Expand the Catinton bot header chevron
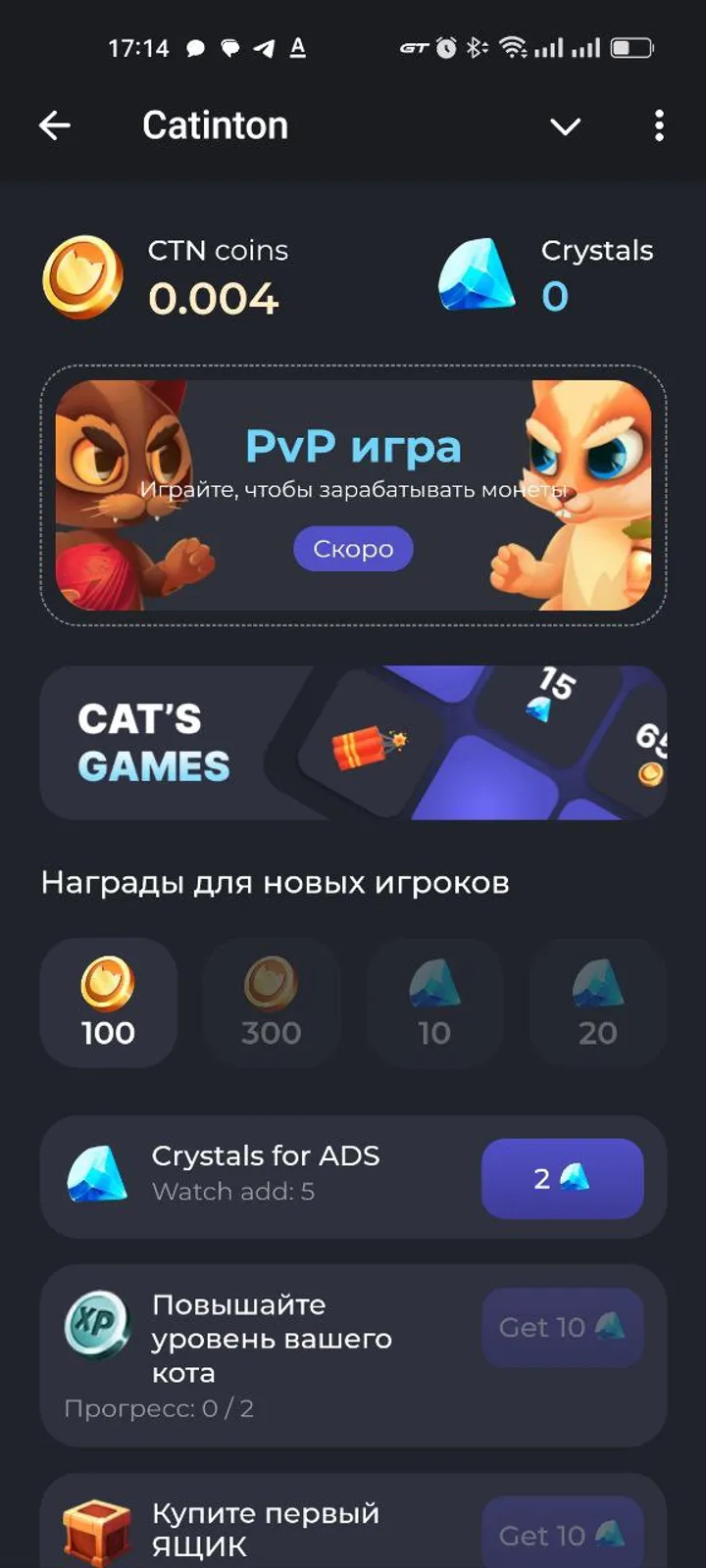The width and height of the screenshot is (706, 1568). (x=565, y=126)
